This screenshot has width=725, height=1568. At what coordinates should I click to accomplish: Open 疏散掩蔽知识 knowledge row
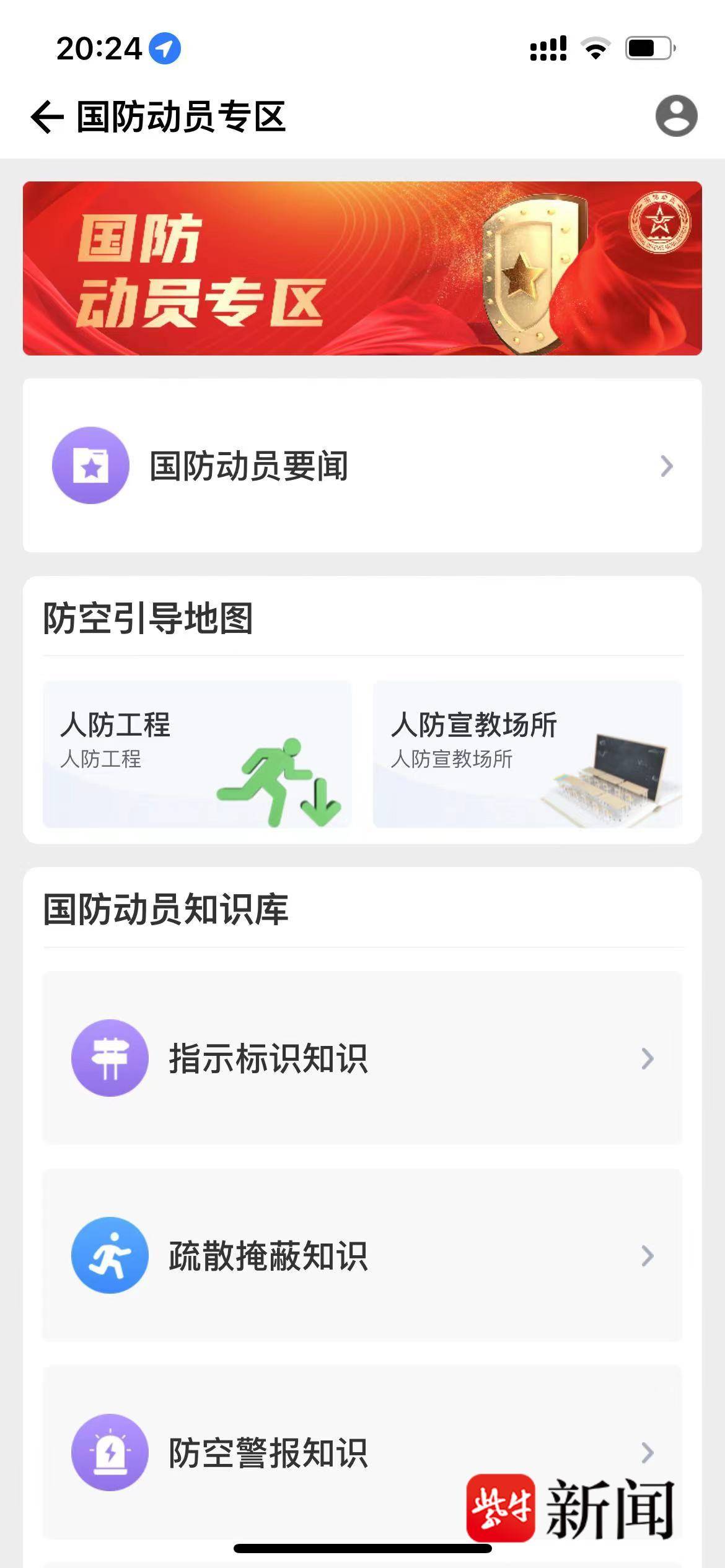362,1255
